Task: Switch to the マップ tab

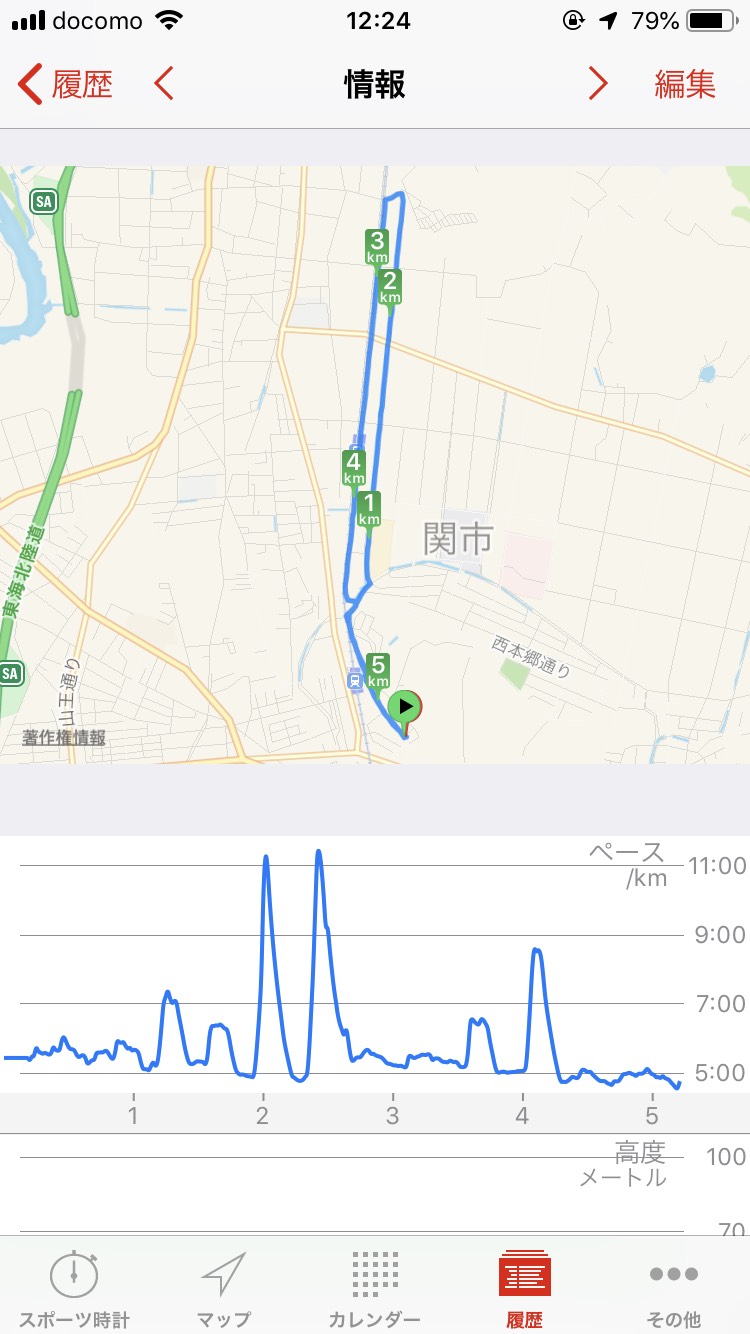Action: (x=224, y=1289)
